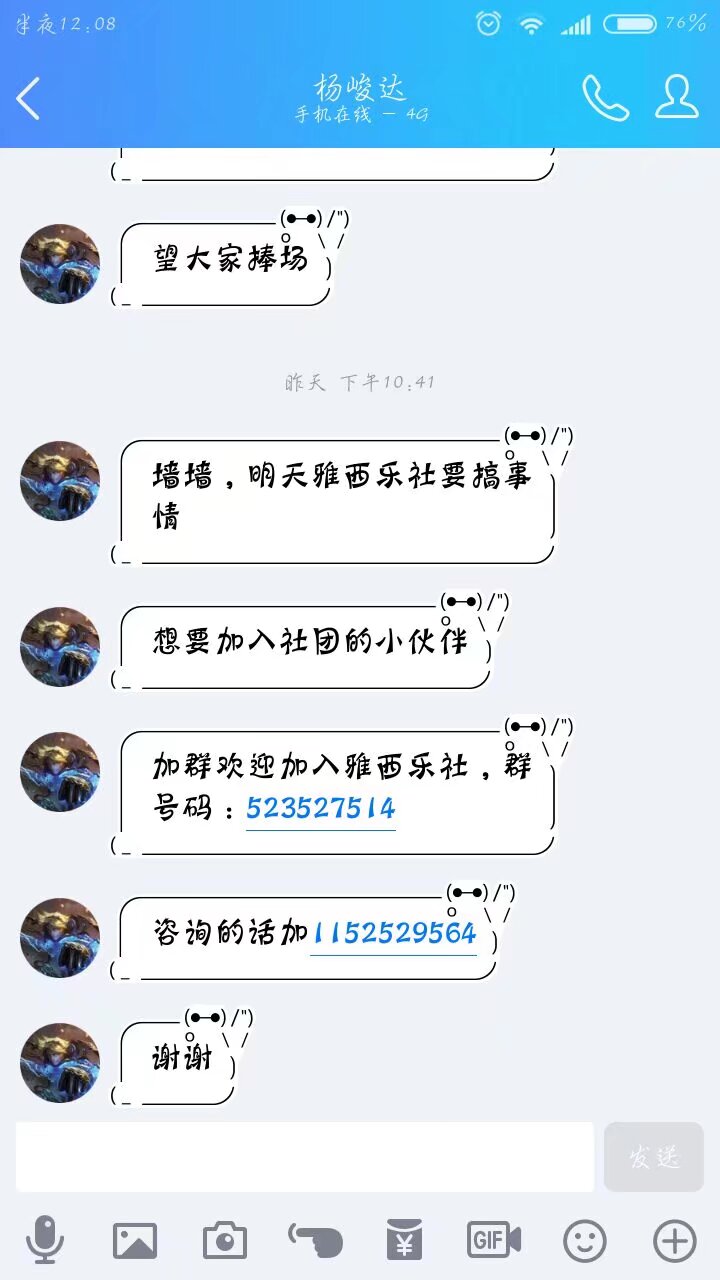
Task: Open the emoji panel
Action: pyautogui.click(x=585, y=1241)
